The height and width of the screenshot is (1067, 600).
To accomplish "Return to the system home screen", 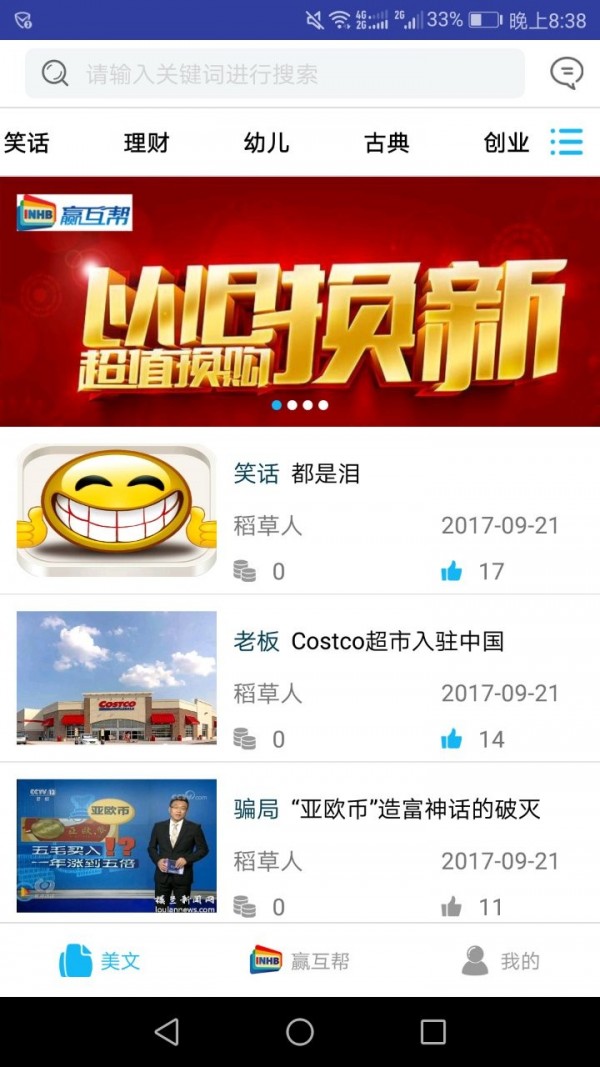I will 300,1032.
